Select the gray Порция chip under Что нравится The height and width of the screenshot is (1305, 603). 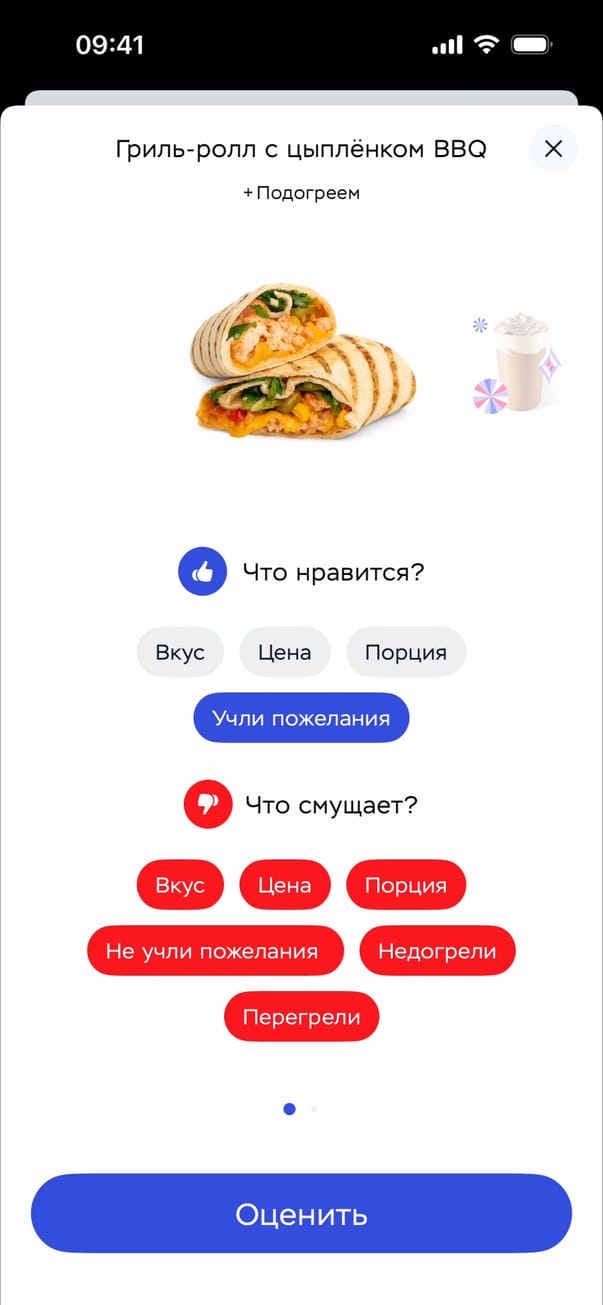point(405,652)
